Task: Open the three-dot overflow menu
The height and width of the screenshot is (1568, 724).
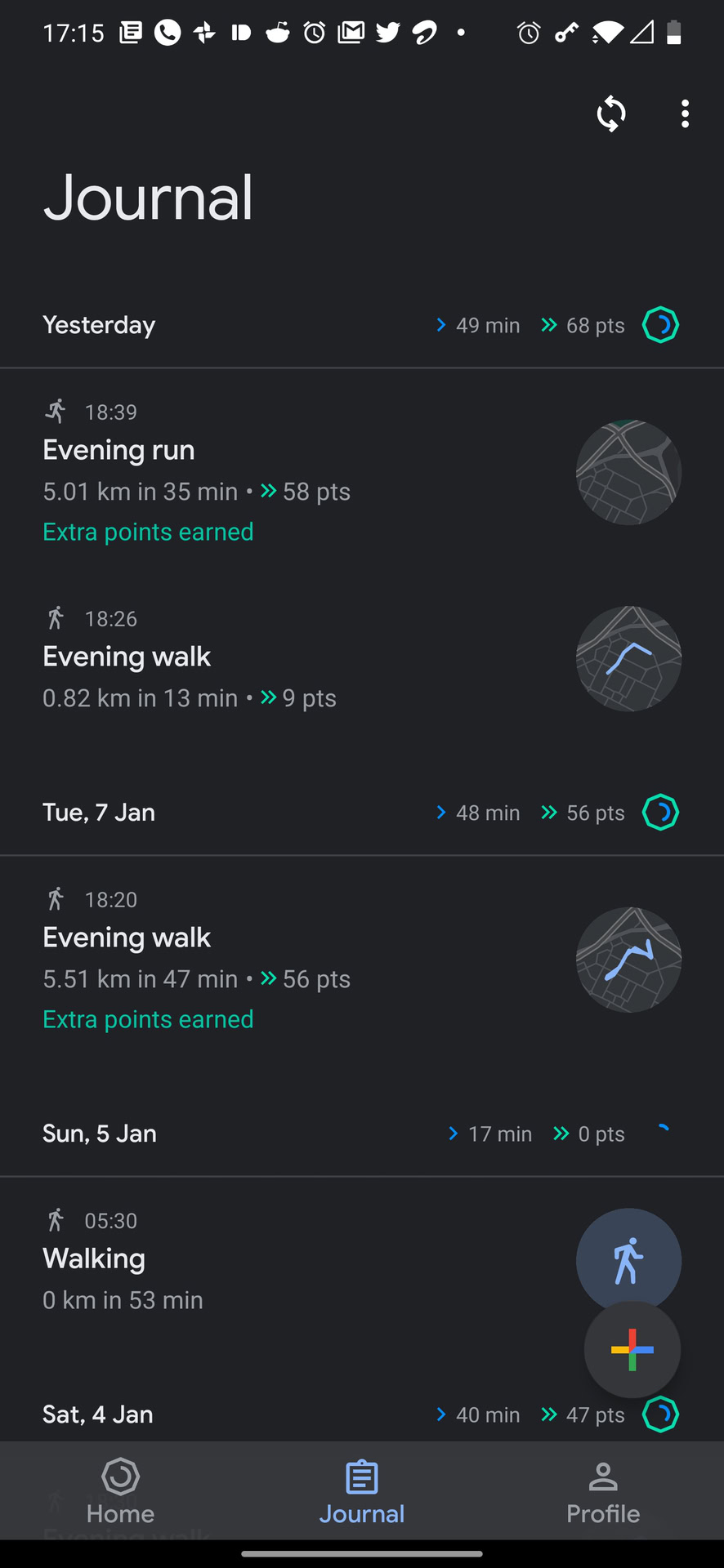Action: tap(685, 114)
